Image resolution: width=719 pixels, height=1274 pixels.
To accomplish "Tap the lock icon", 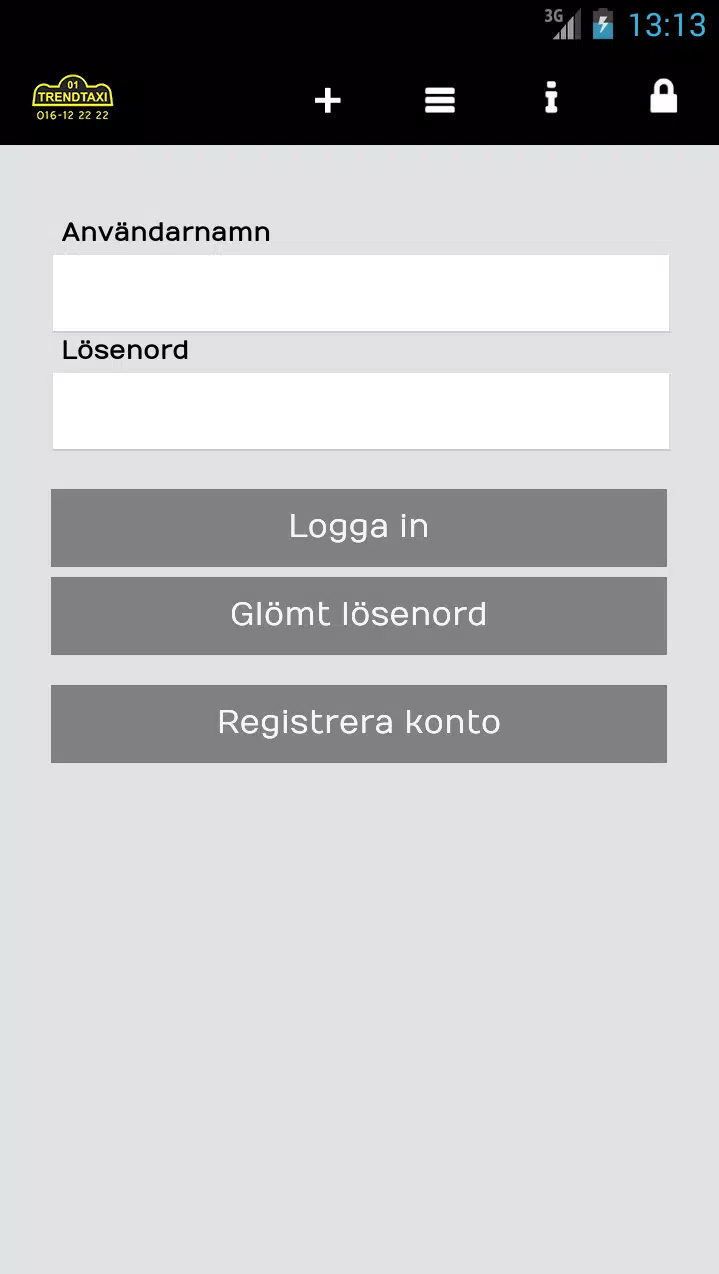I will pos(663,98).
